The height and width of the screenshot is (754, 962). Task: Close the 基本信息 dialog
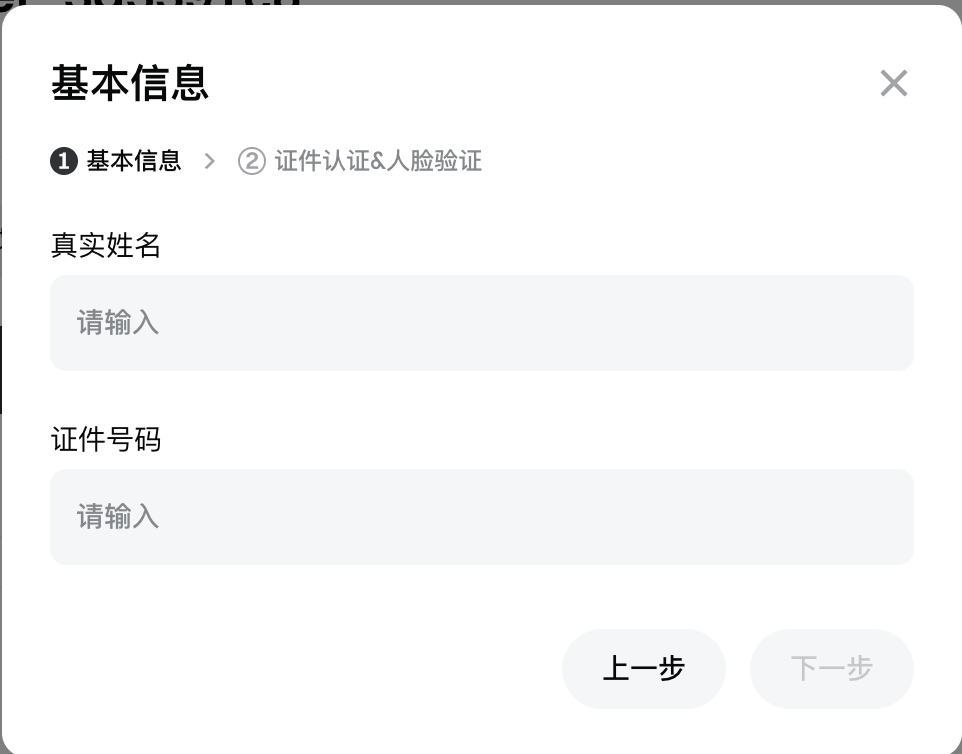(893, 83)
